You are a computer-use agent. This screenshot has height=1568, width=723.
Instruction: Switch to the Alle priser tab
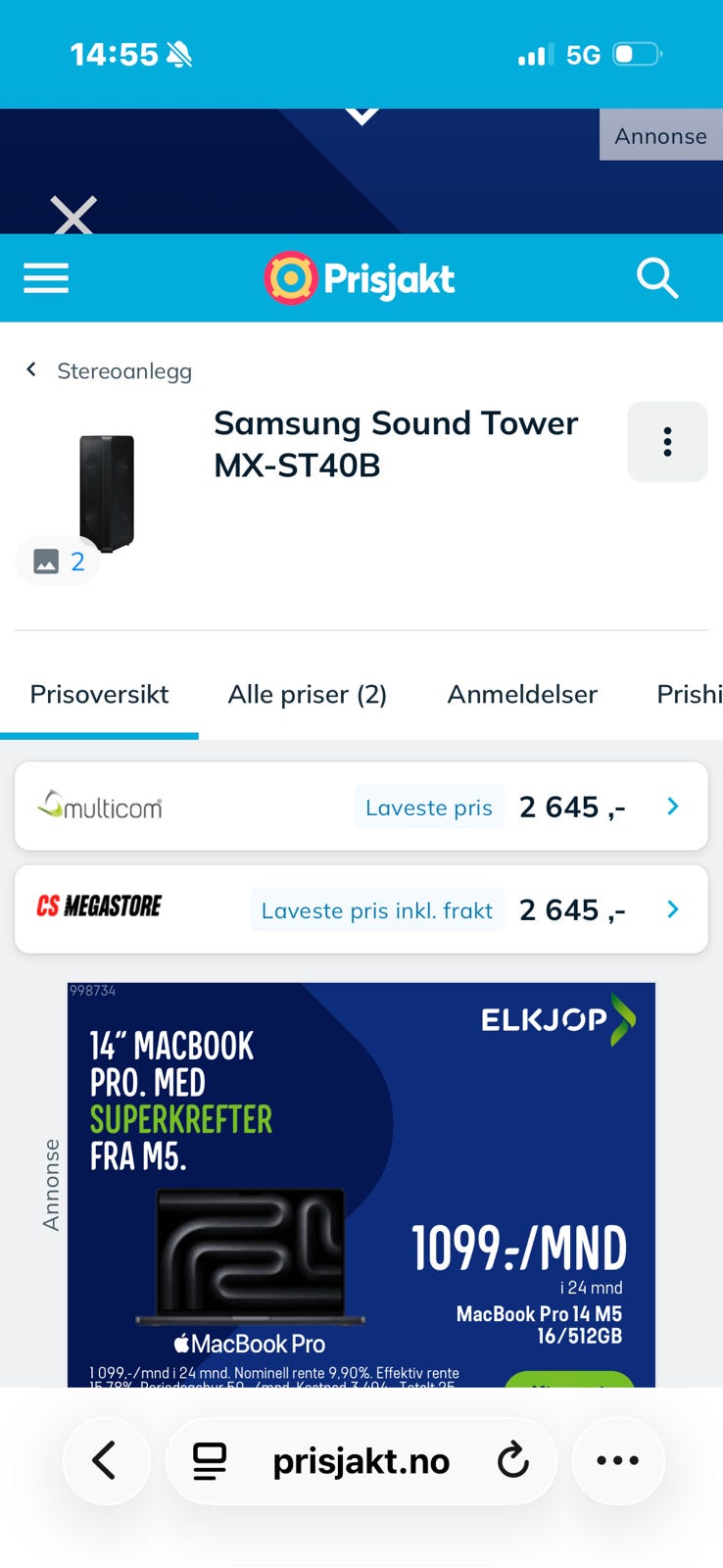click(x=307, y=694)
